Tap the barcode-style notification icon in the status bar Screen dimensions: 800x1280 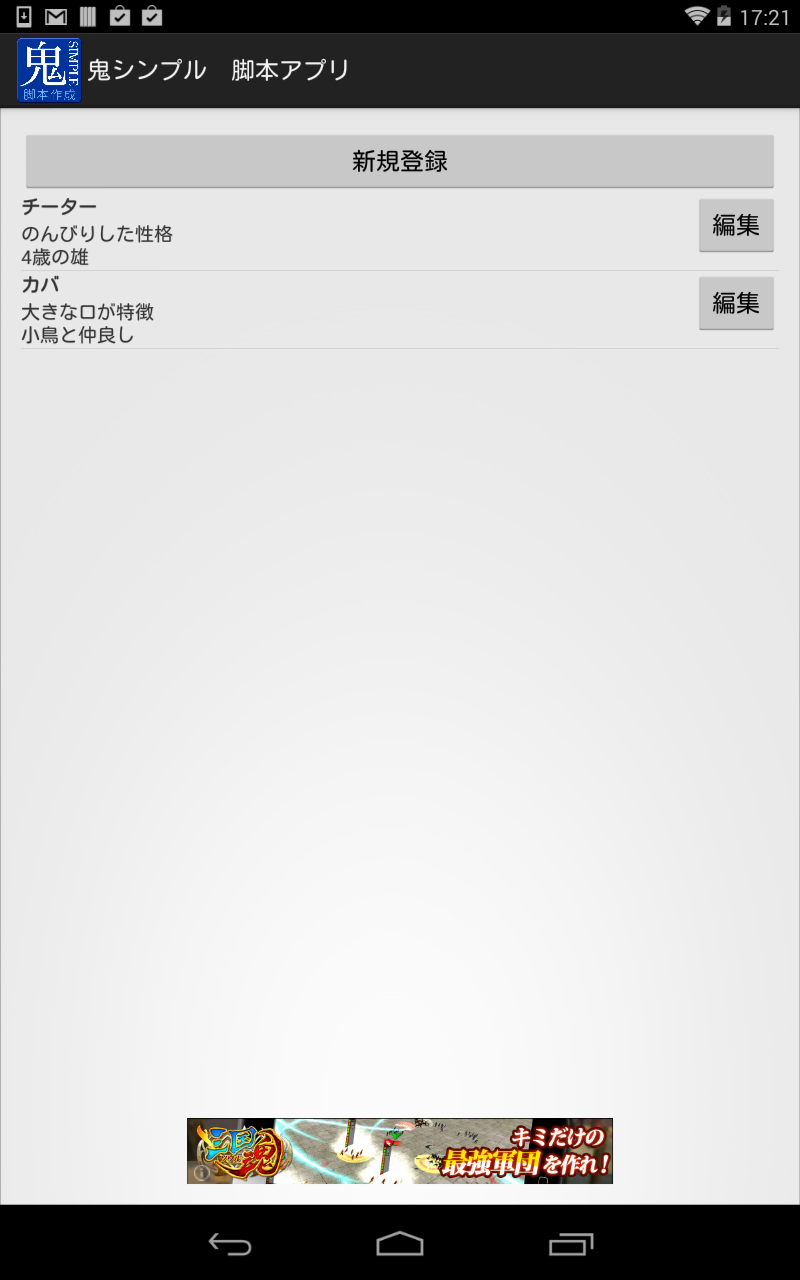(x=89, y=14)
